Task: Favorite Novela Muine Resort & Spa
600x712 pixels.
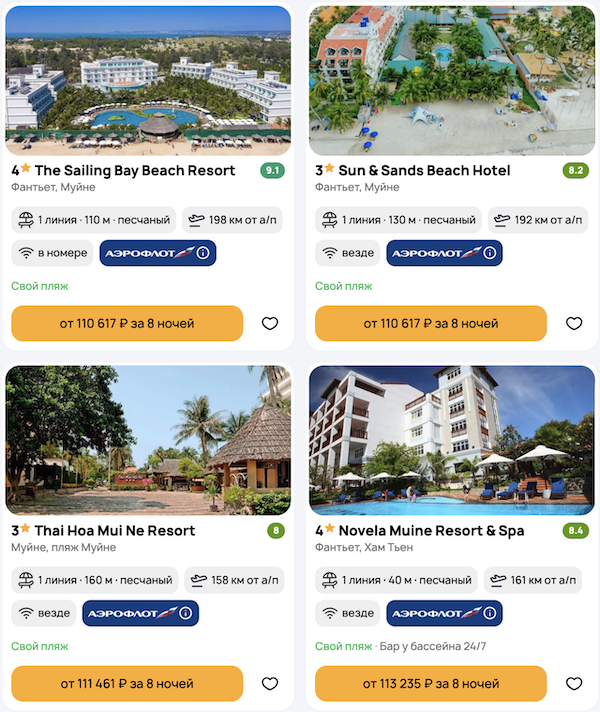Action: tap(574, 683)
